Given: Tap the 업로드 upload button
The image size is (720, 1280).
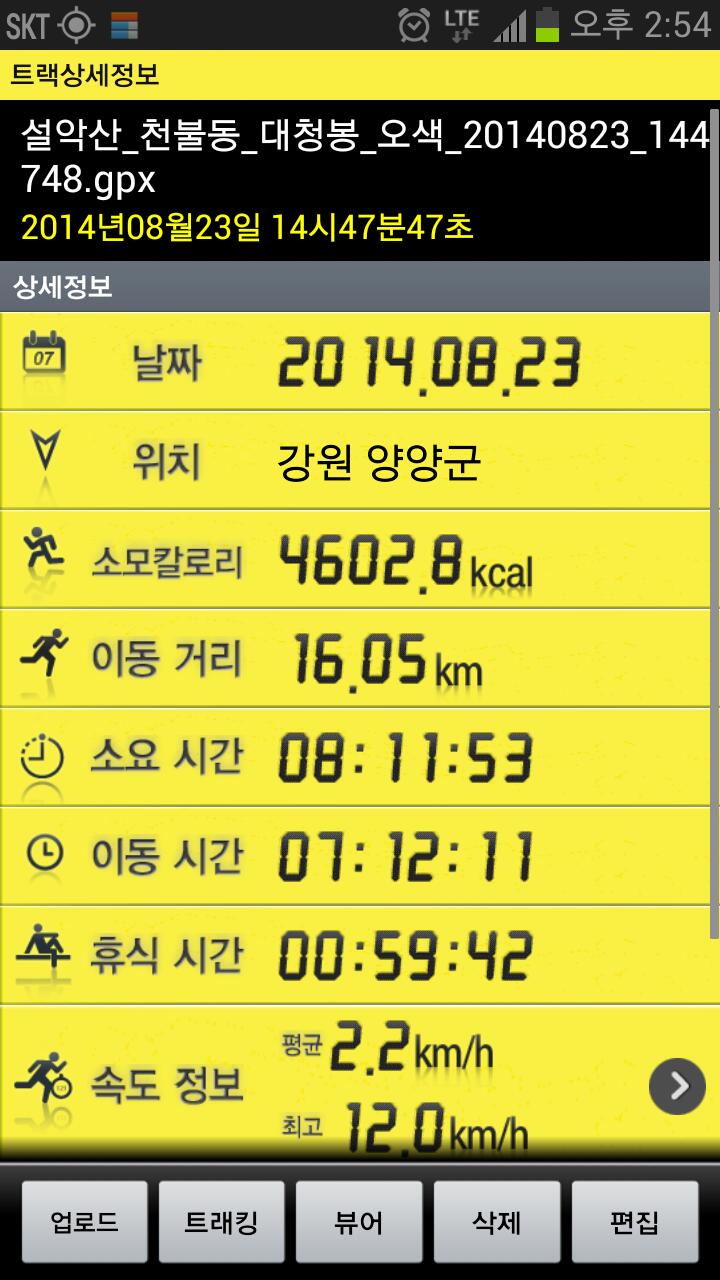Looking at the screenshot, I should click(x=85, y=1221).
